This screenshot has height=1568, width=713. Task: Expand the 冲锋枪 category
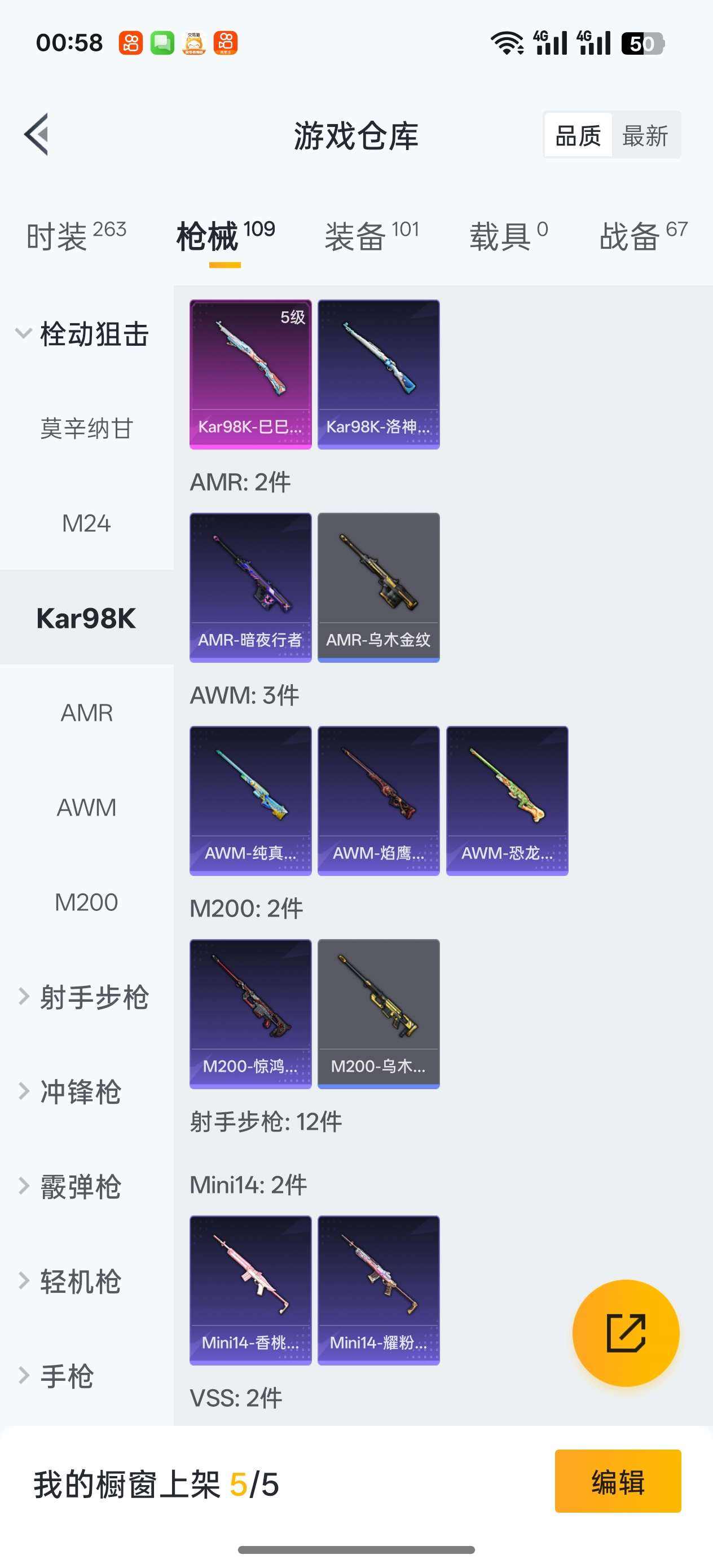(79, 1092)
